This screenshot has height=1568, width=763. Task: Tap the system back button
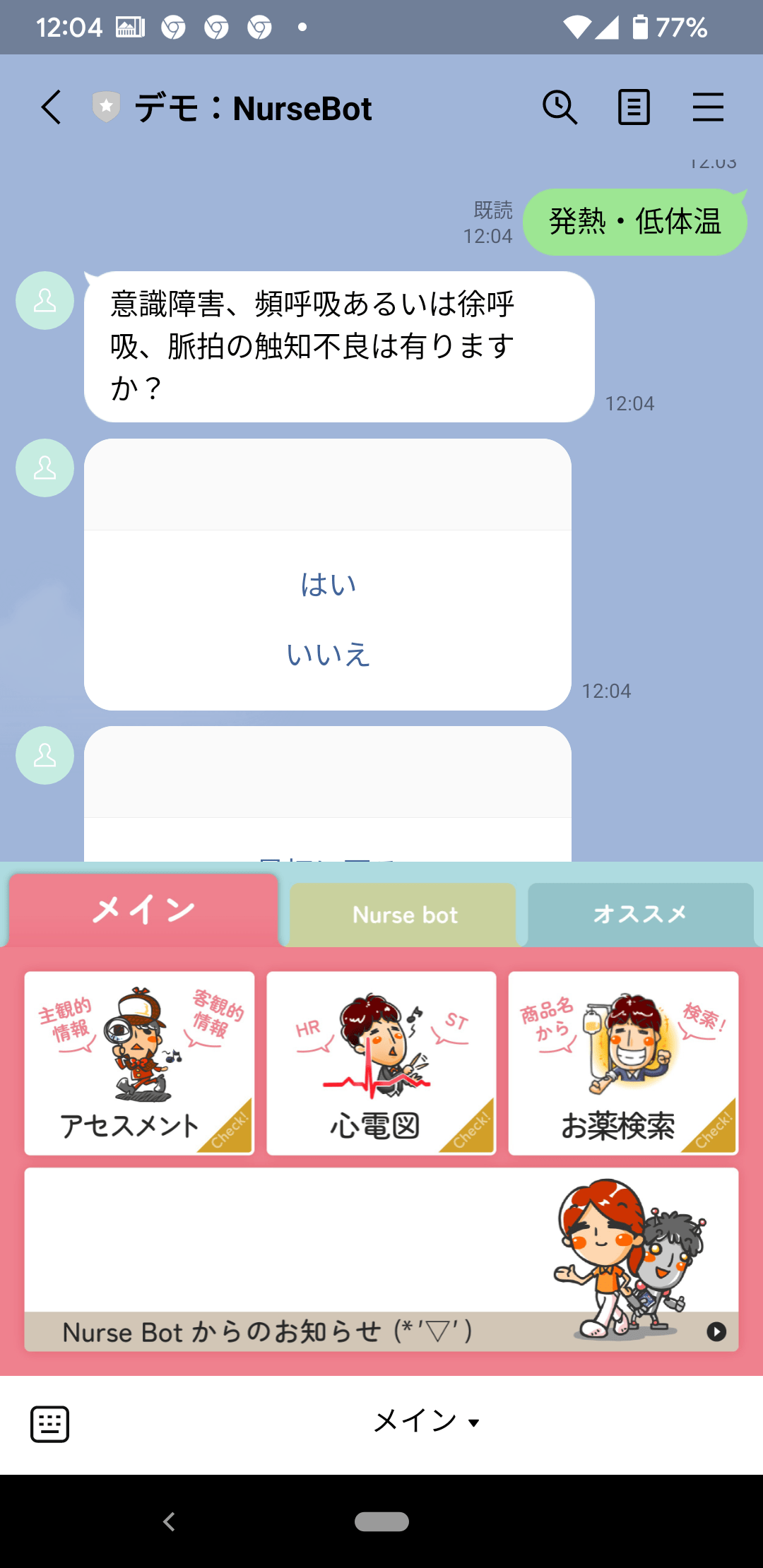tap(169, 1521)
